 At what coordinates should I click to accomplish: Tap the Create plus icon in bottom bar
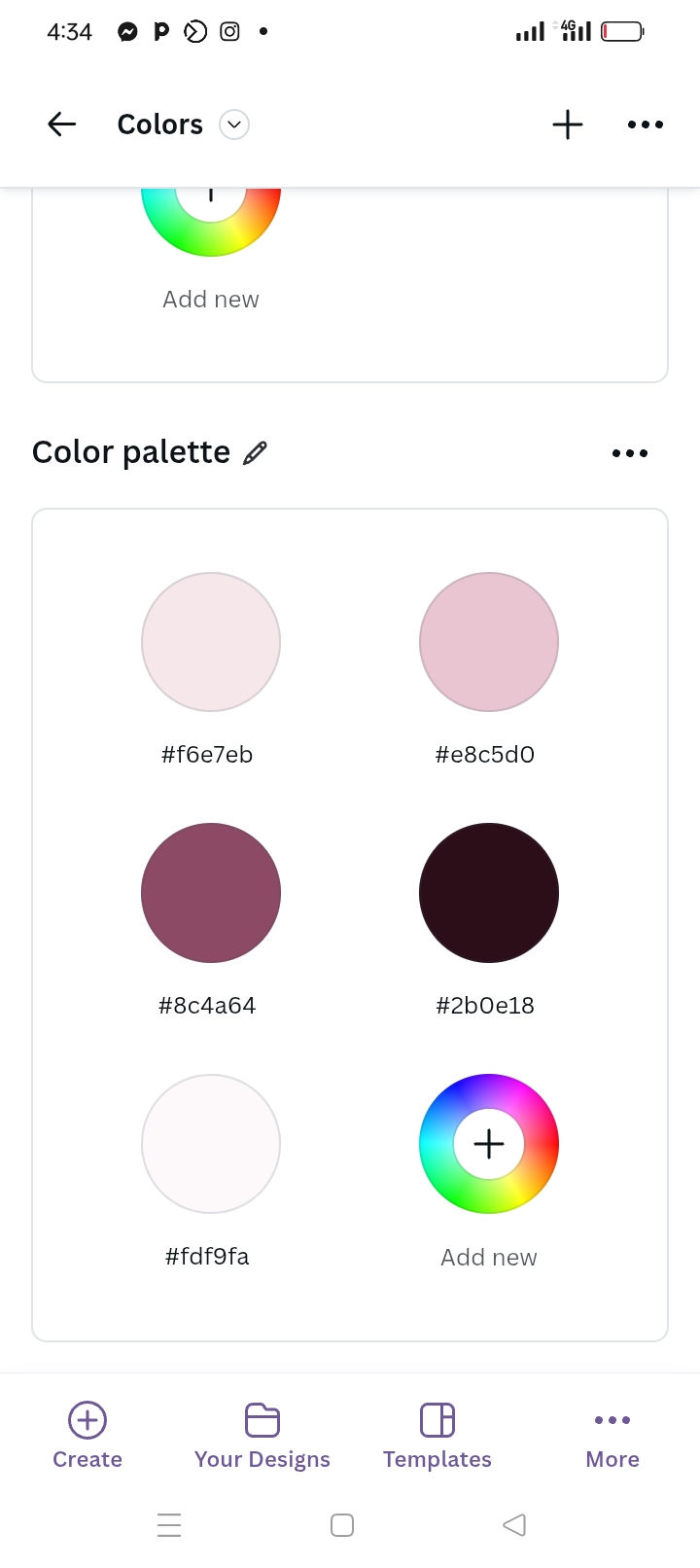[x=87, y=1420]
